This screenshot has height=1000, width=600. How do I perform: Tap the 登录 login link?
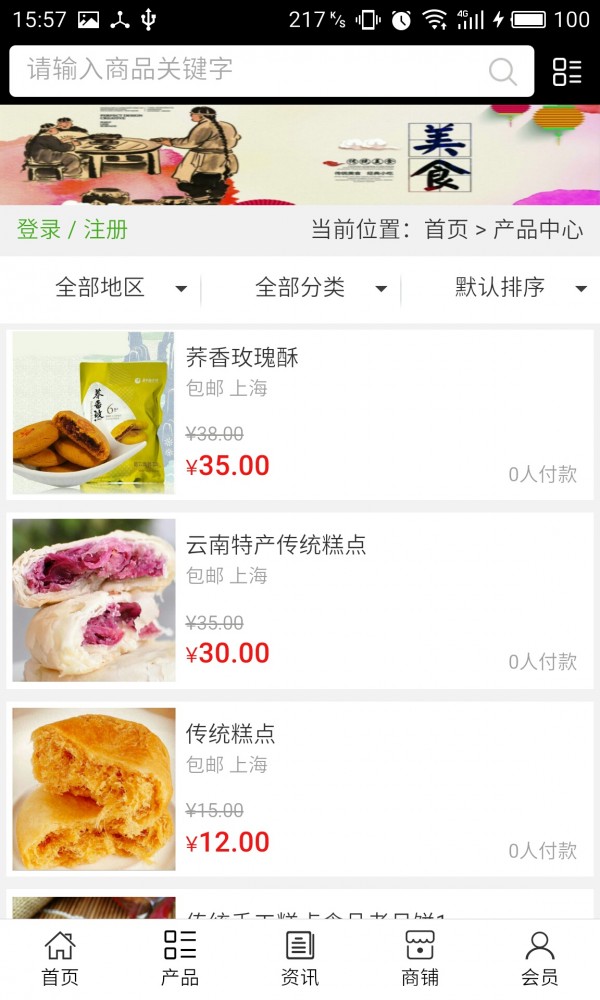39,229
